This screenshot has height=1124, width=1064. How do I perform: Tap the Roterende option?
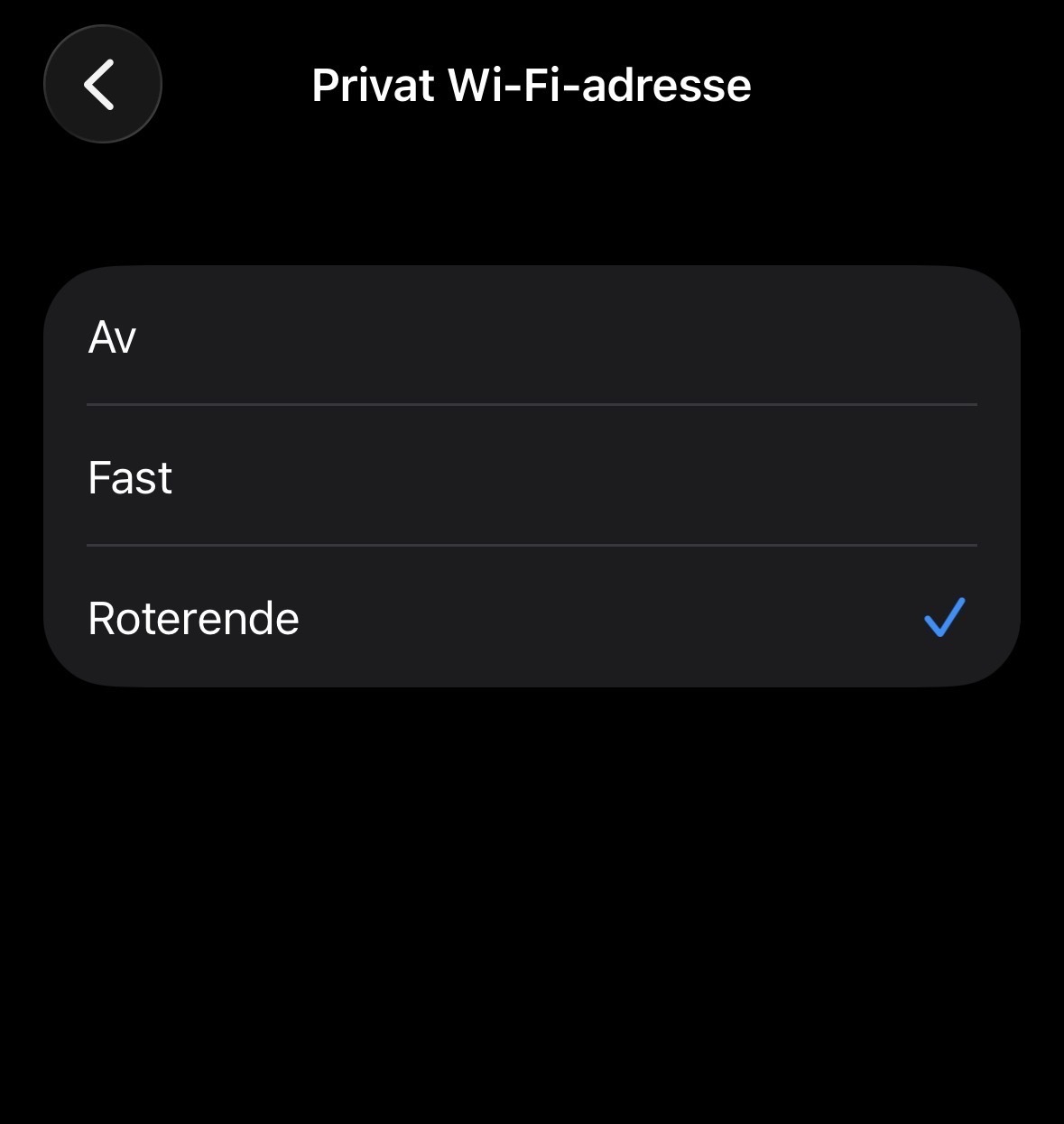tap(531, 618)
